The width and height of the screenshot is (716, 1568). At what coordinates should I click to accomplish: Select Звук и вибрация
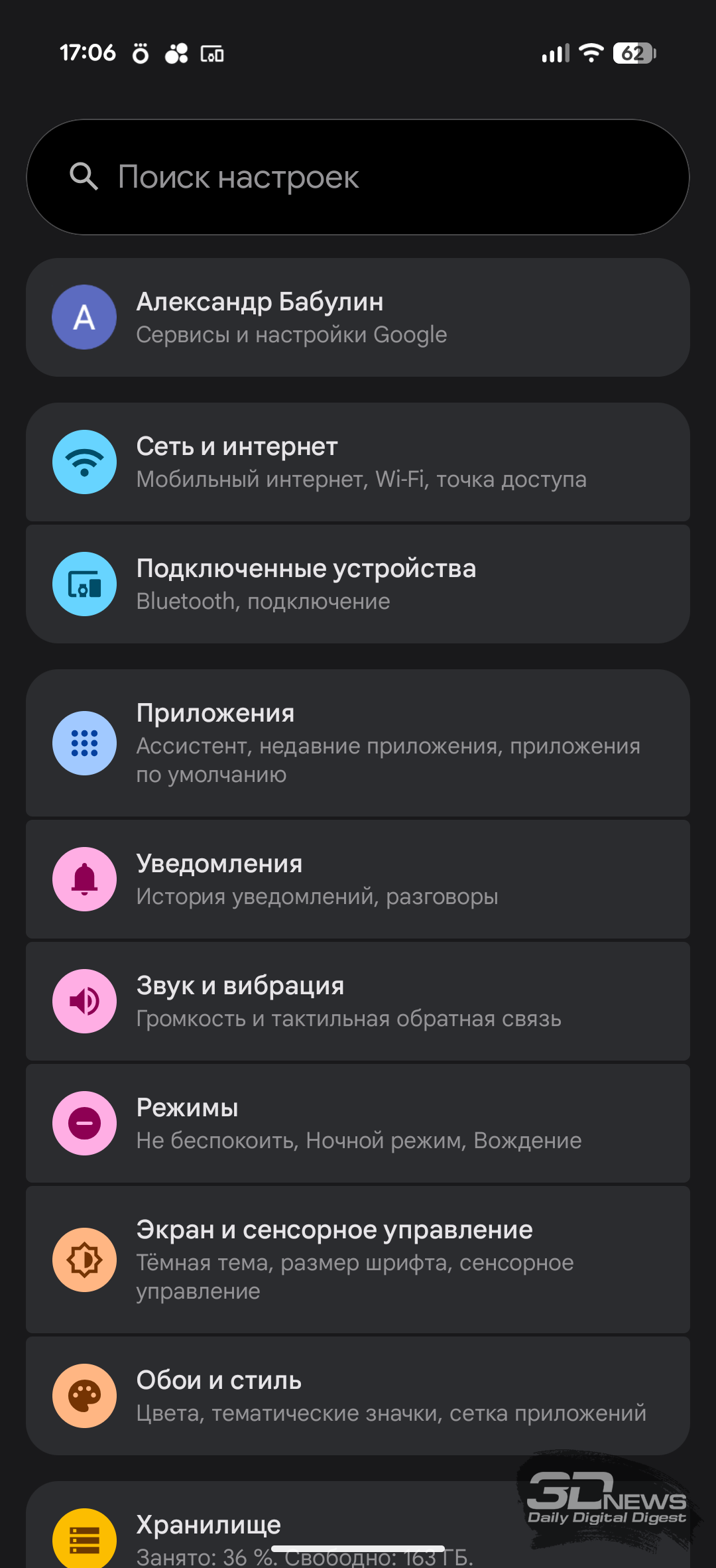(358, 1002)
